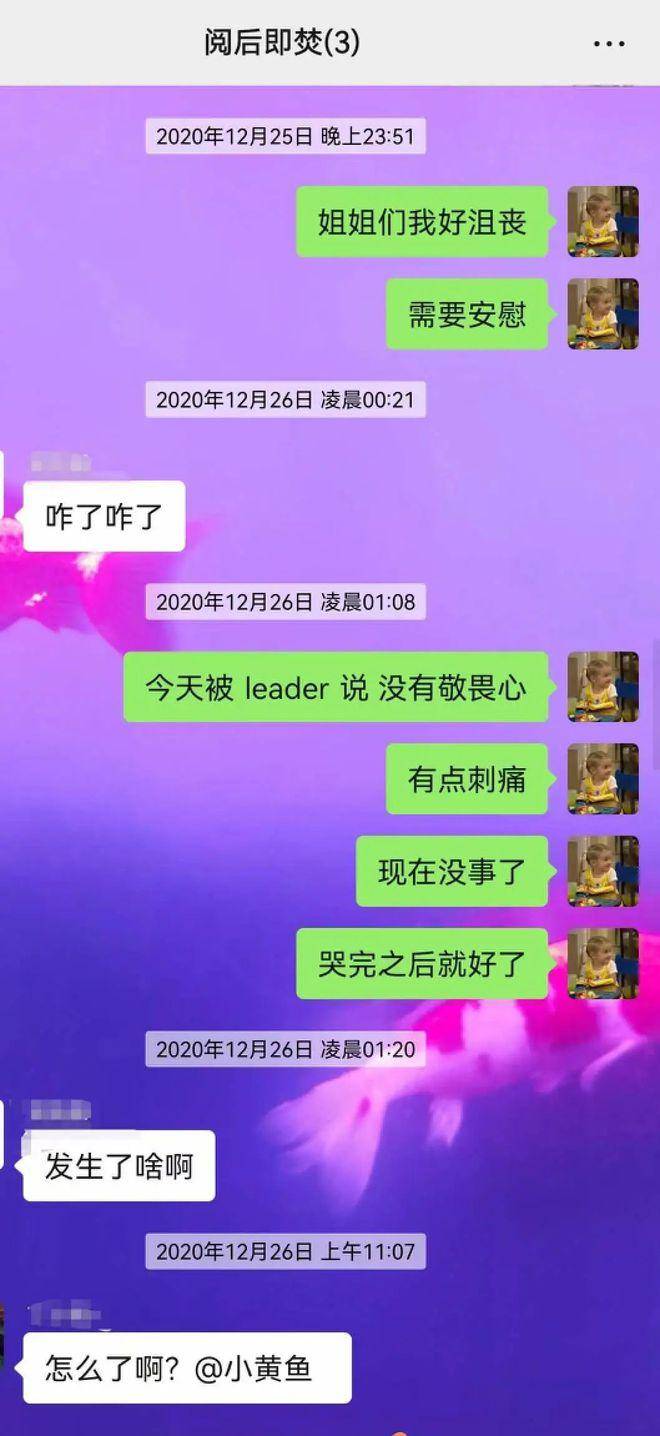
Task: View profile from avatar beside 有点刺痛
Action: [x=603, y=779]
